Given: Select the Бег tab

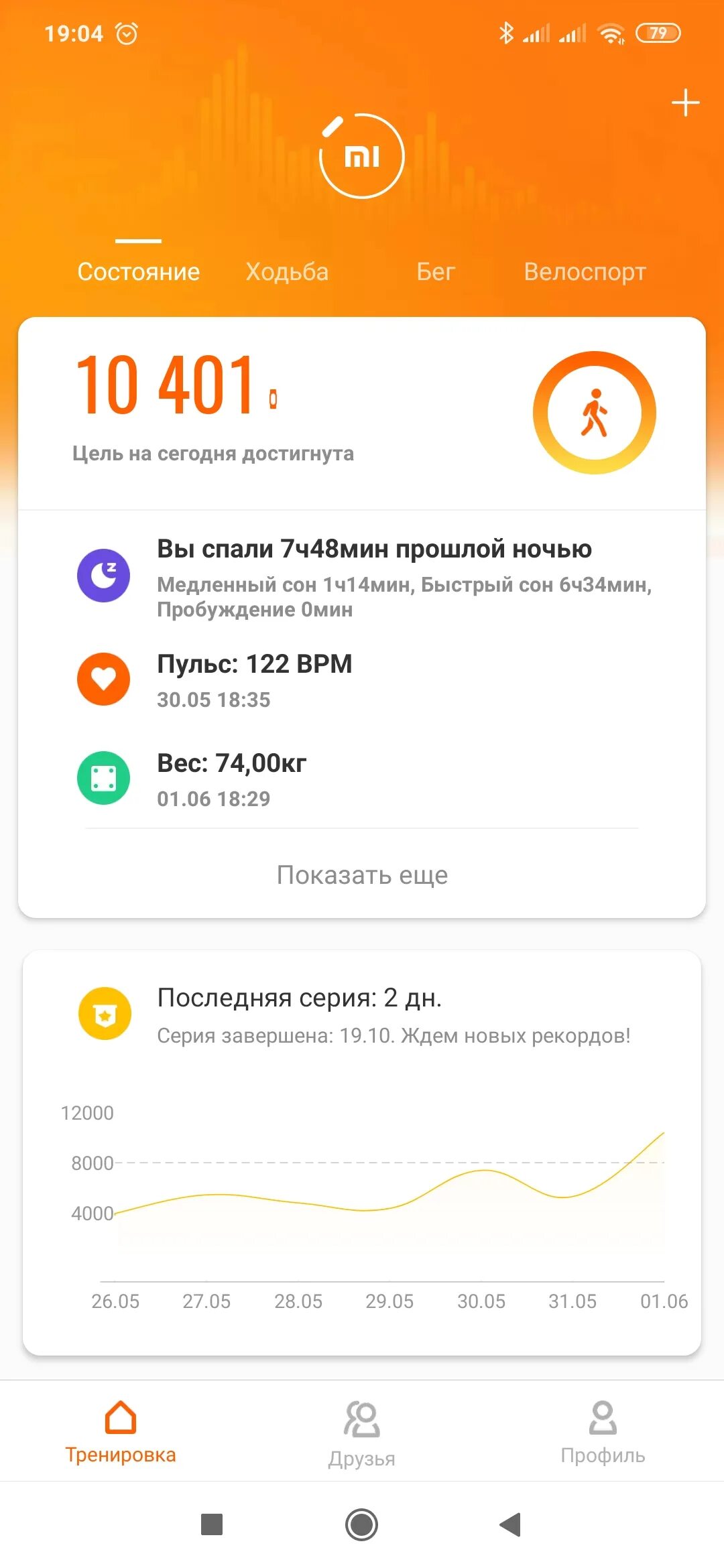Looking at the screenshot, I should [x=435, y=271].
